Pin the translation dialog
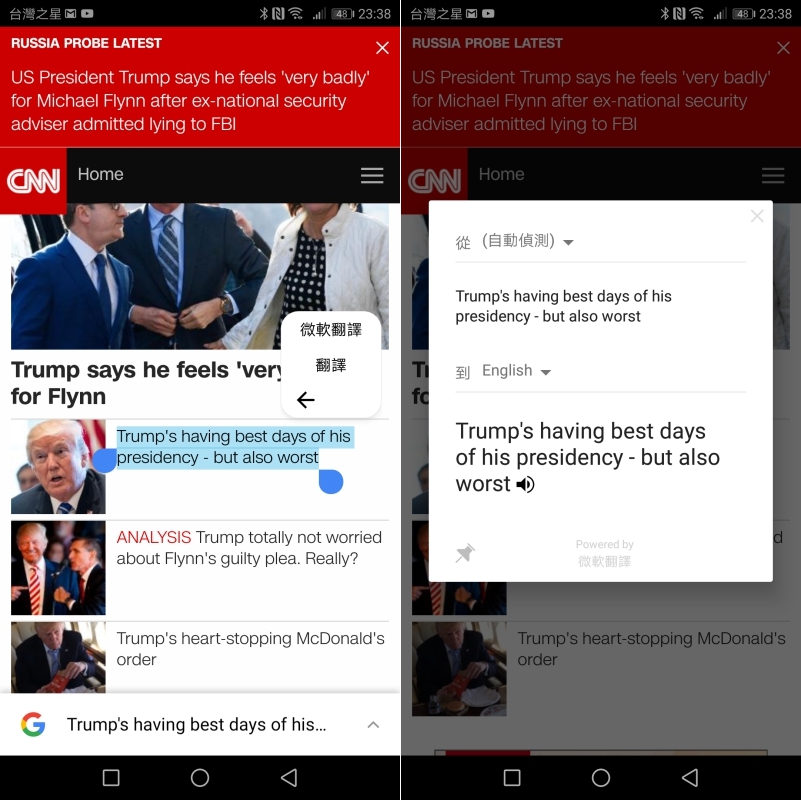The image size is (801, 800). [465, 553]
